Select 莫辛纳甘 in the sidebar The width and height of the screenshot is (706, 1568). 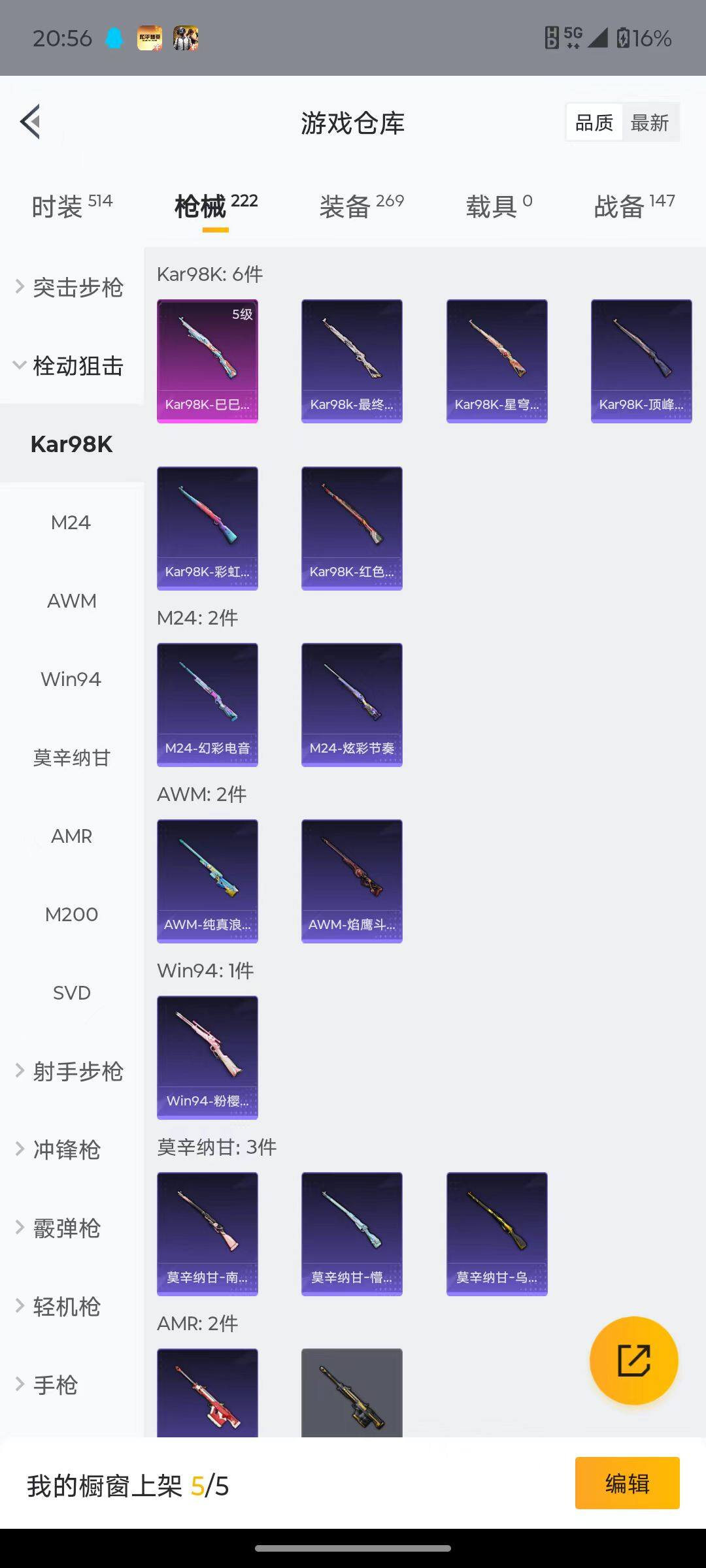pos(72,757)
